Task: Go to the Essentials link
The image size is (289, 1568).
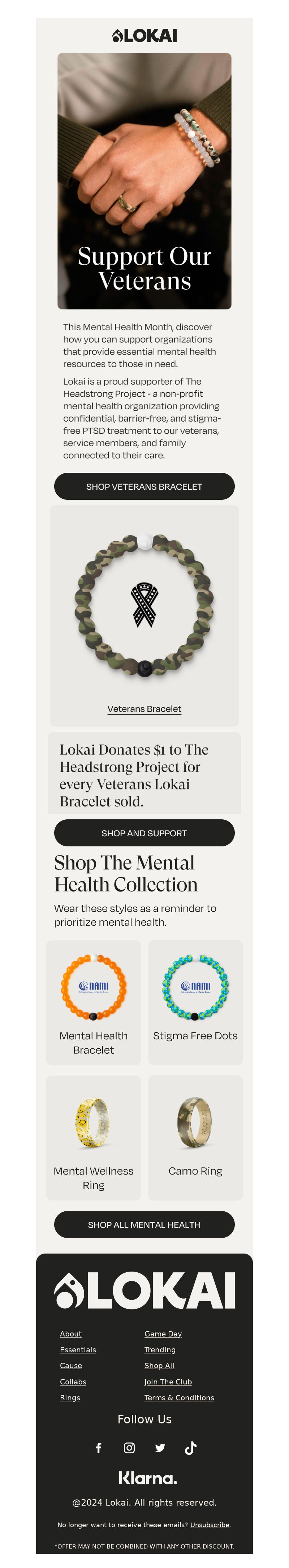Action: (78, 1349)
